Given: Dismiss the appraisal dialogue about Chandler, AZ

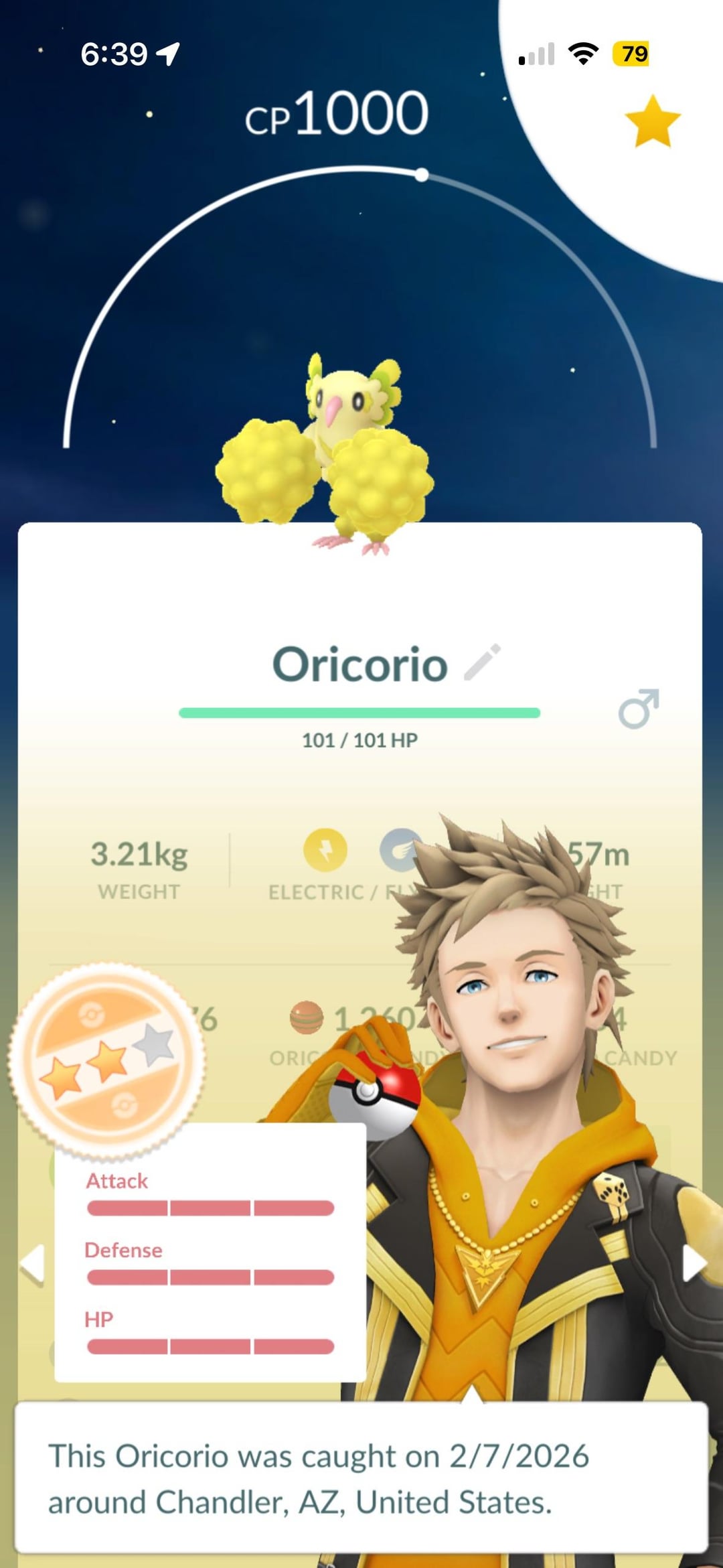Looking at the screenshot, I should [x=361, y=1477].
